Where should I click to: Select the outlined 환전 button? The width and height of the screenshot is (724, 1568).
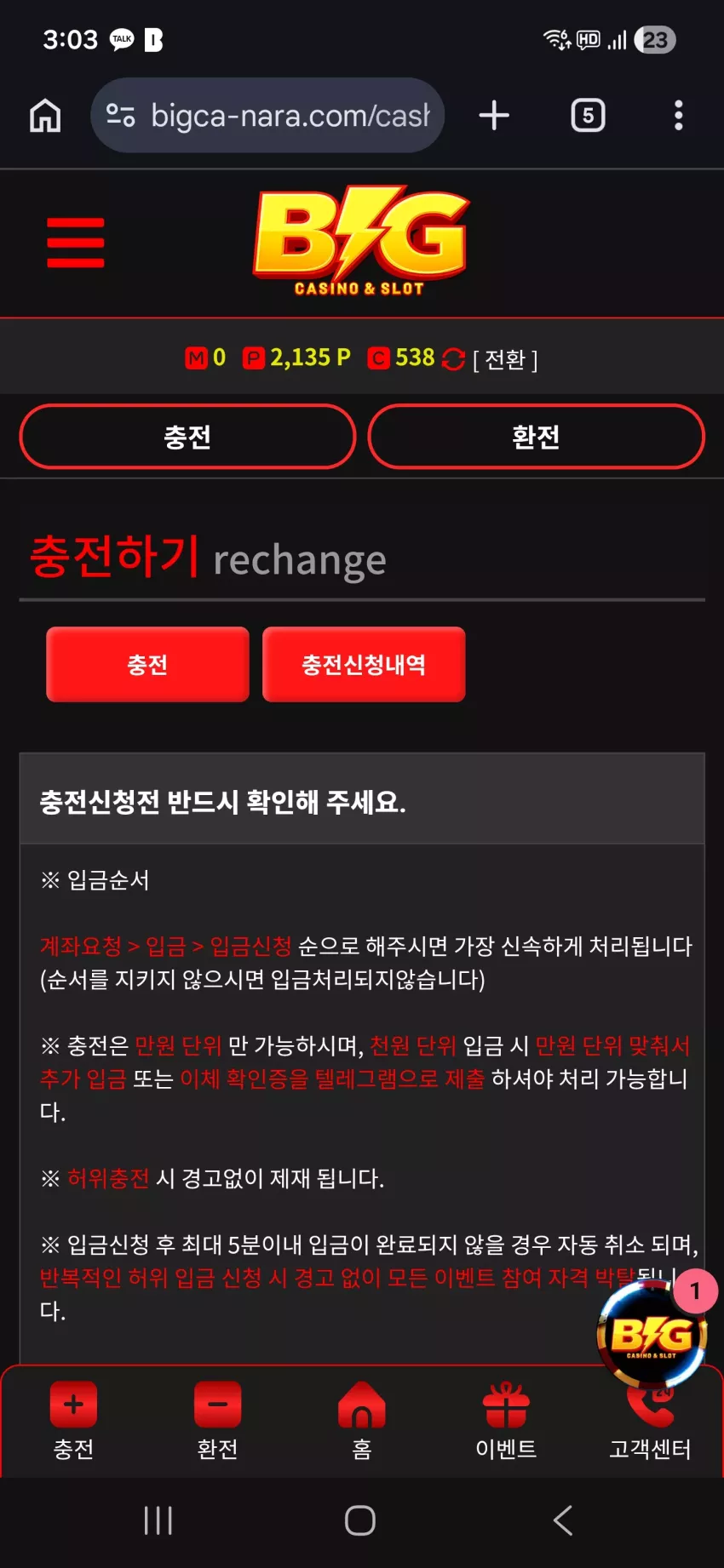coord(536,437)
